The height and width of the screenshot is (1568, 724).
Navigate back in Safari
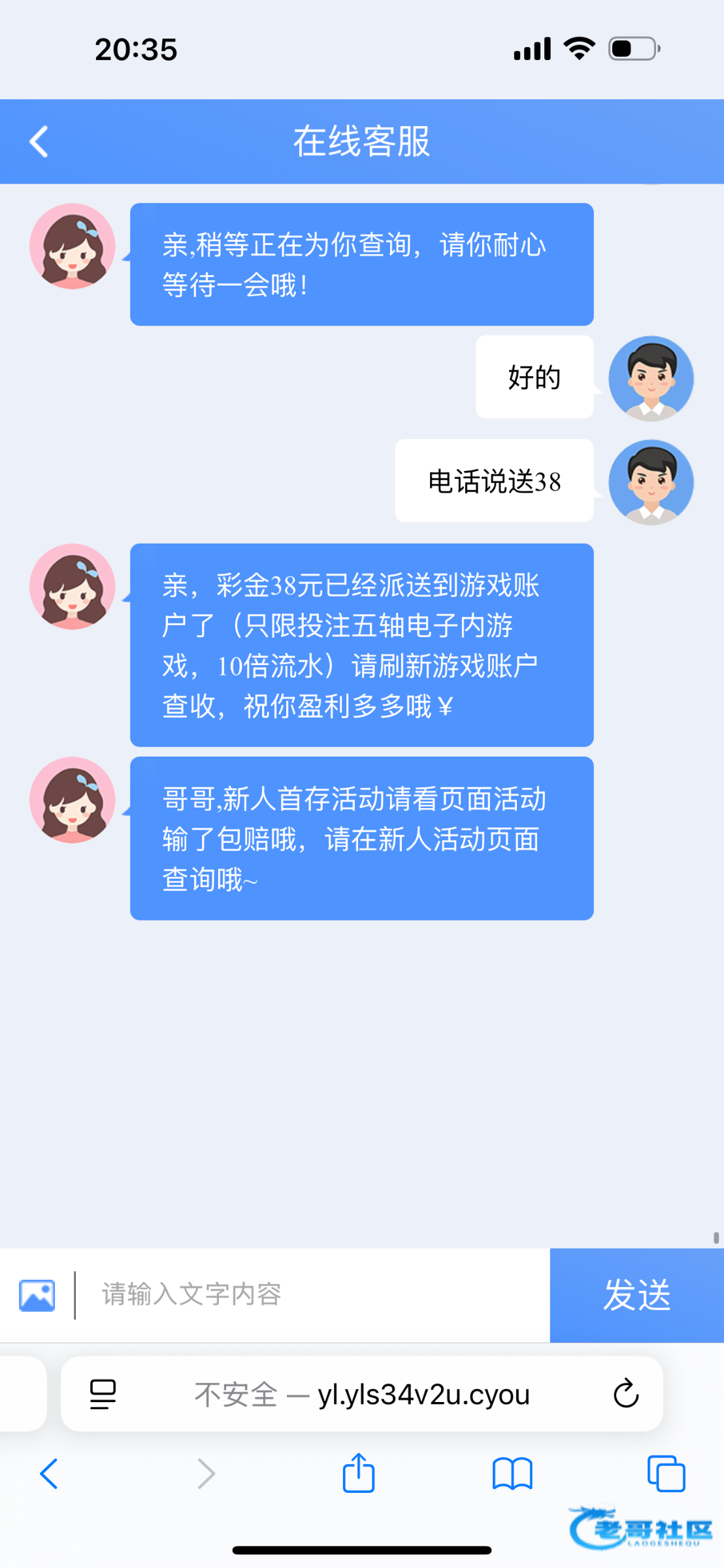pyautogui.click(x=49, y=1474)
